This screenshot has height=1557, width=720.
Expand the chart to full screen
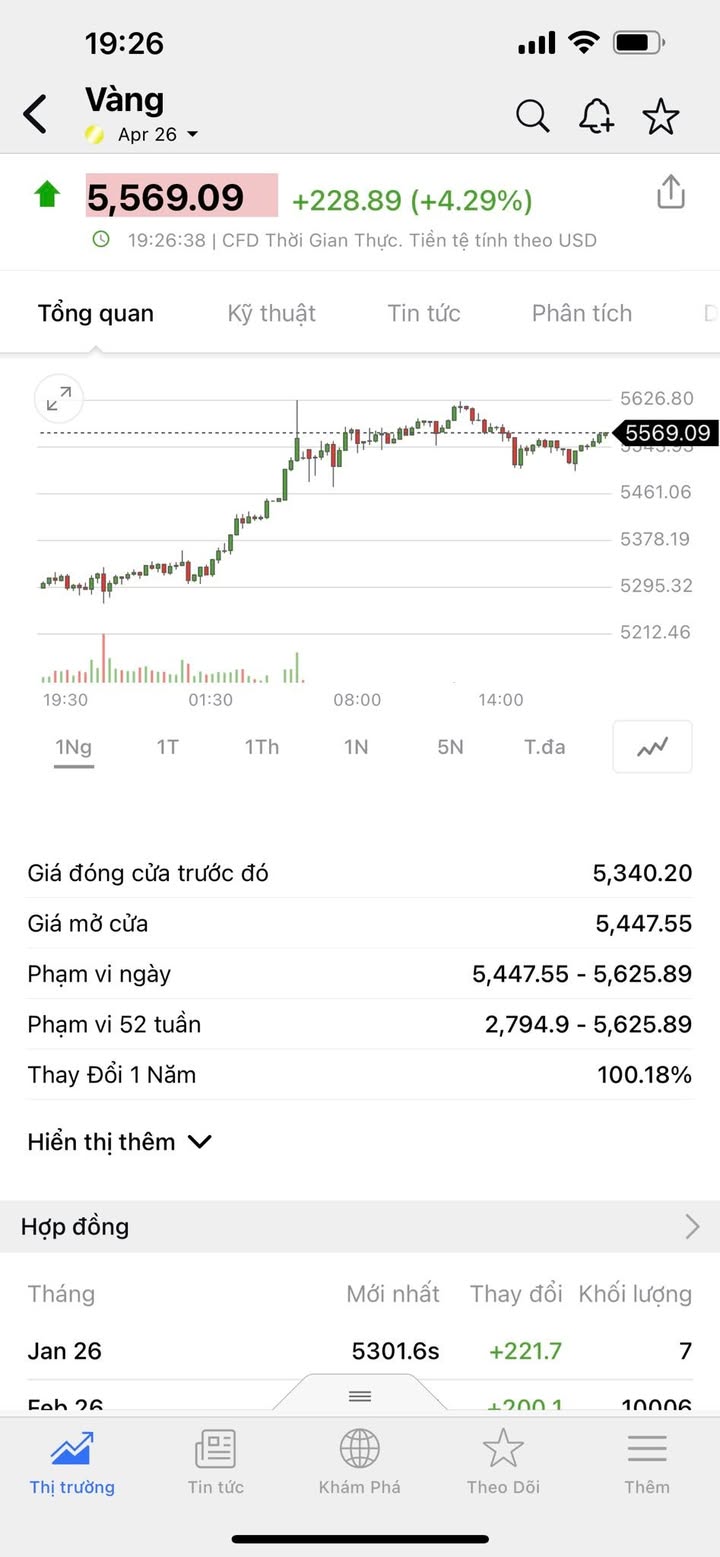(x=59, y=400)
